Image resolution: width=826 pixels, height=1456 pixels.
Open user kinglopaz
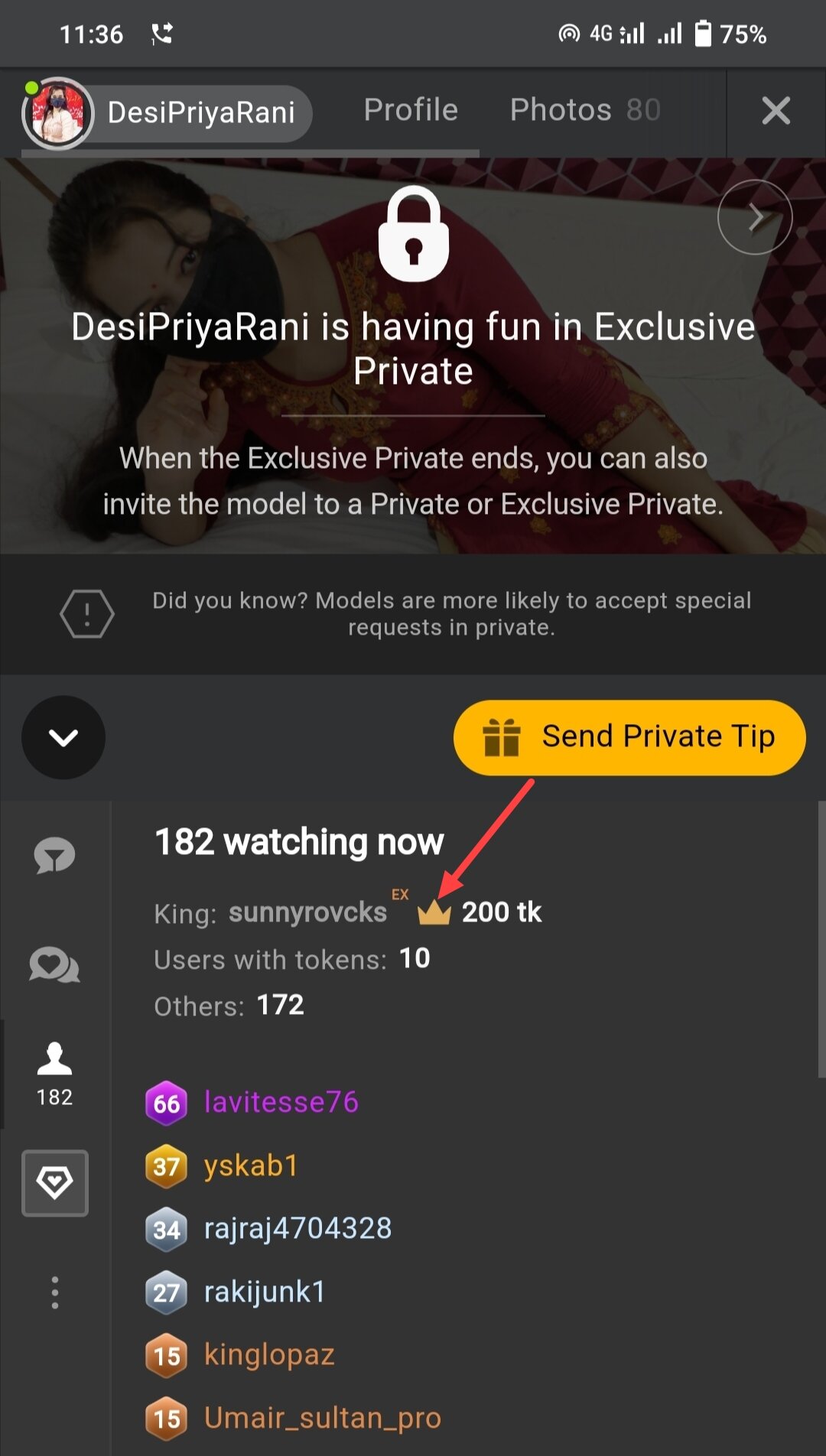click(x=269, y=1355)
